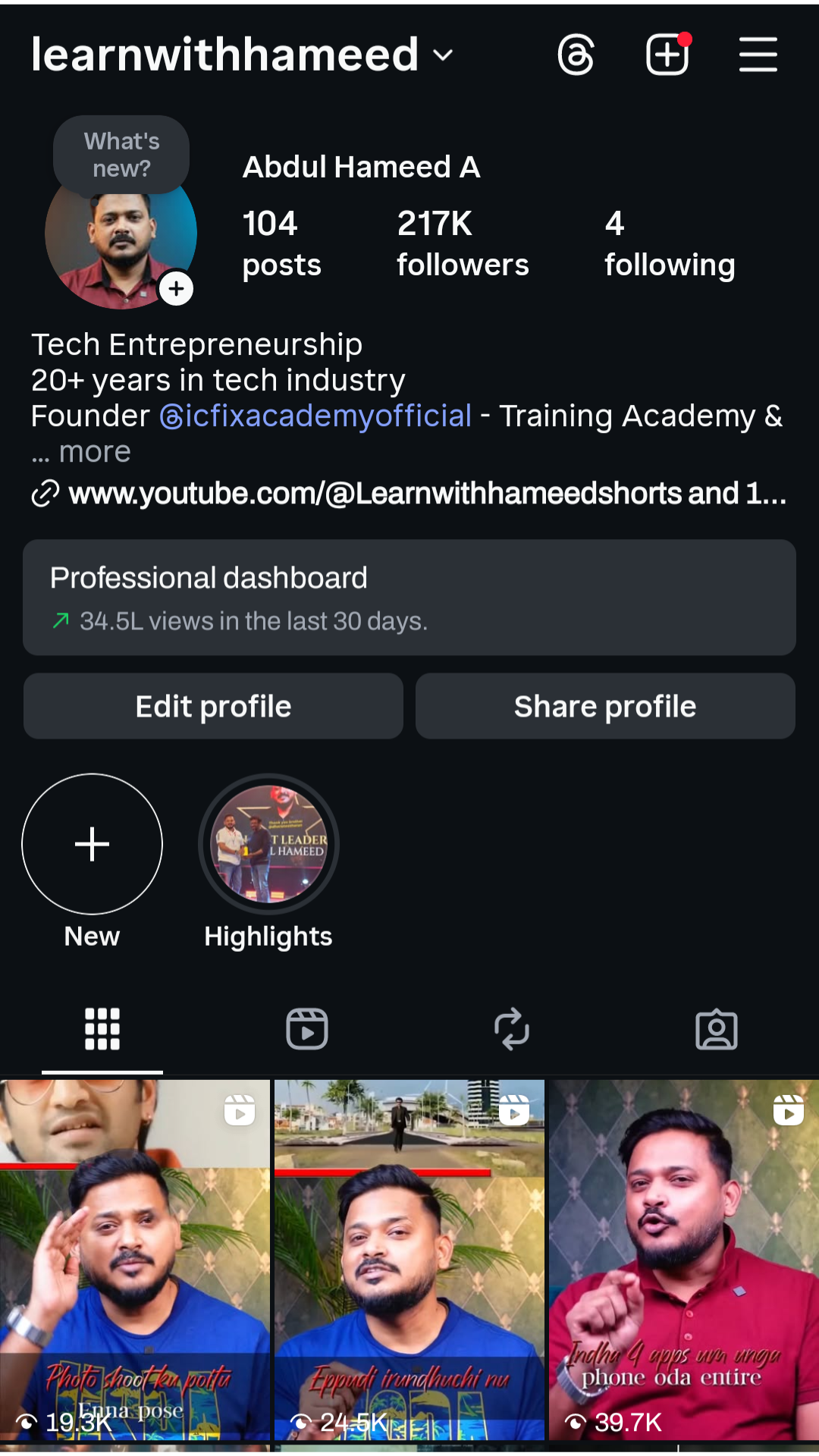Add a story with the profile photo plus
819x1456 pixels.
pyautogui.click(x=177, y=289)
